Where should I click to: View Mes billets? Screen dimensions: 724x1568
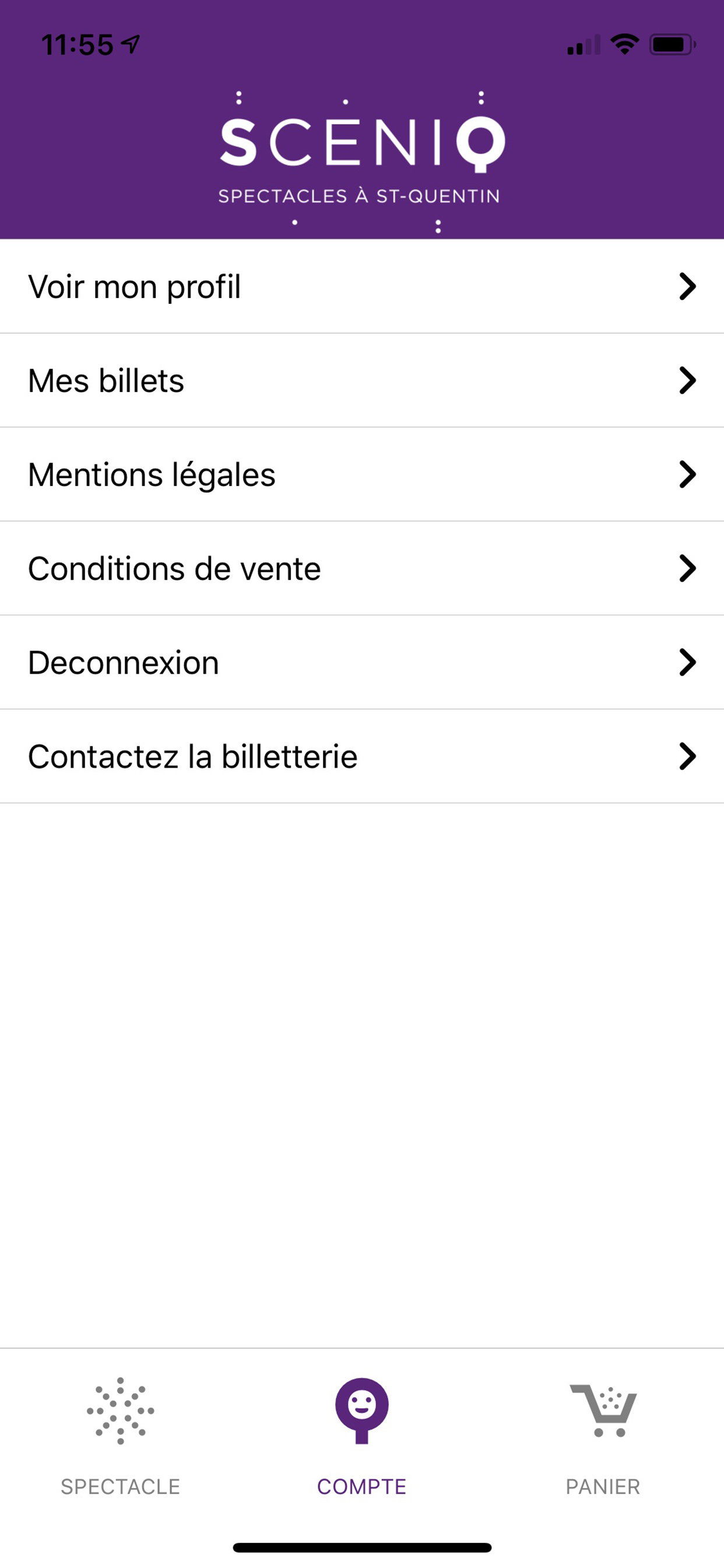(362, 380)
